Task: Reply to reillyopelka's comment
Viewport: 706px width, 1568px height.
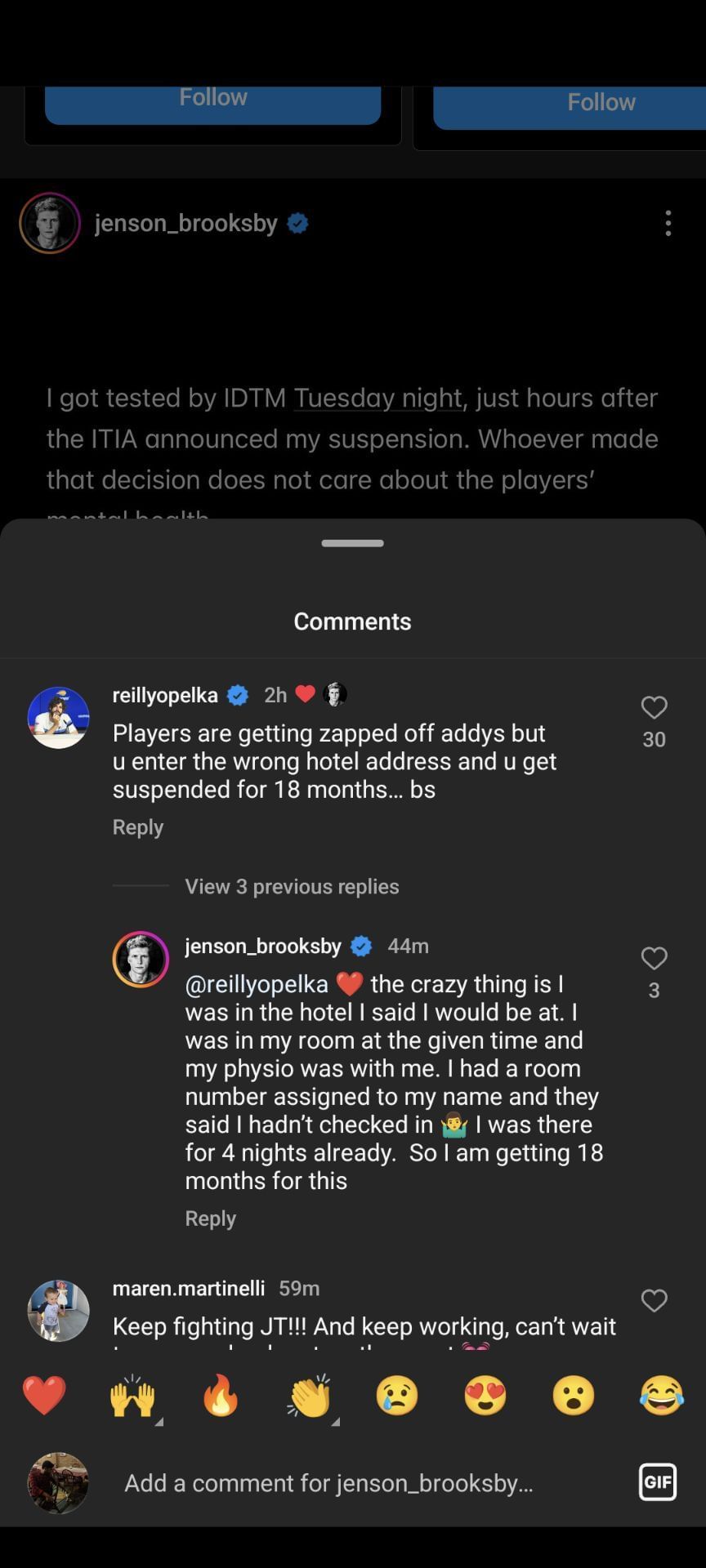Action: click(x=138, y=827)
